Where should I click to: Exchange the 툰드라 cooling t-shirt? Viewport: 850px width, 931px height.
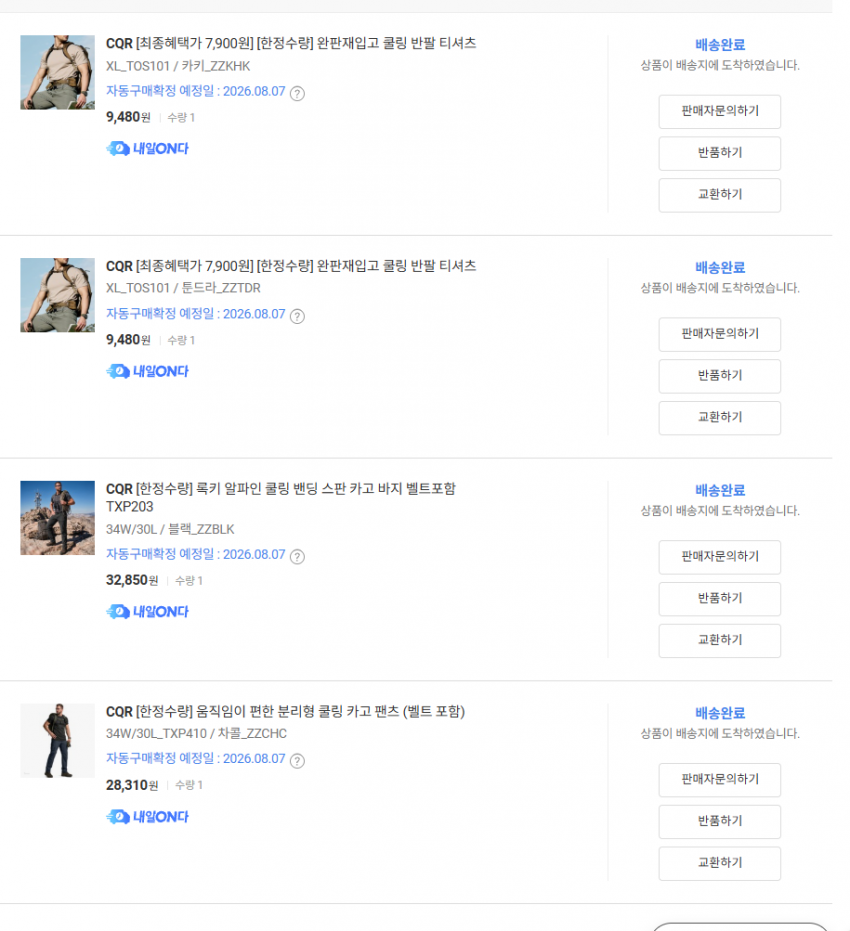pyautogui.click(x=719, y=417)
